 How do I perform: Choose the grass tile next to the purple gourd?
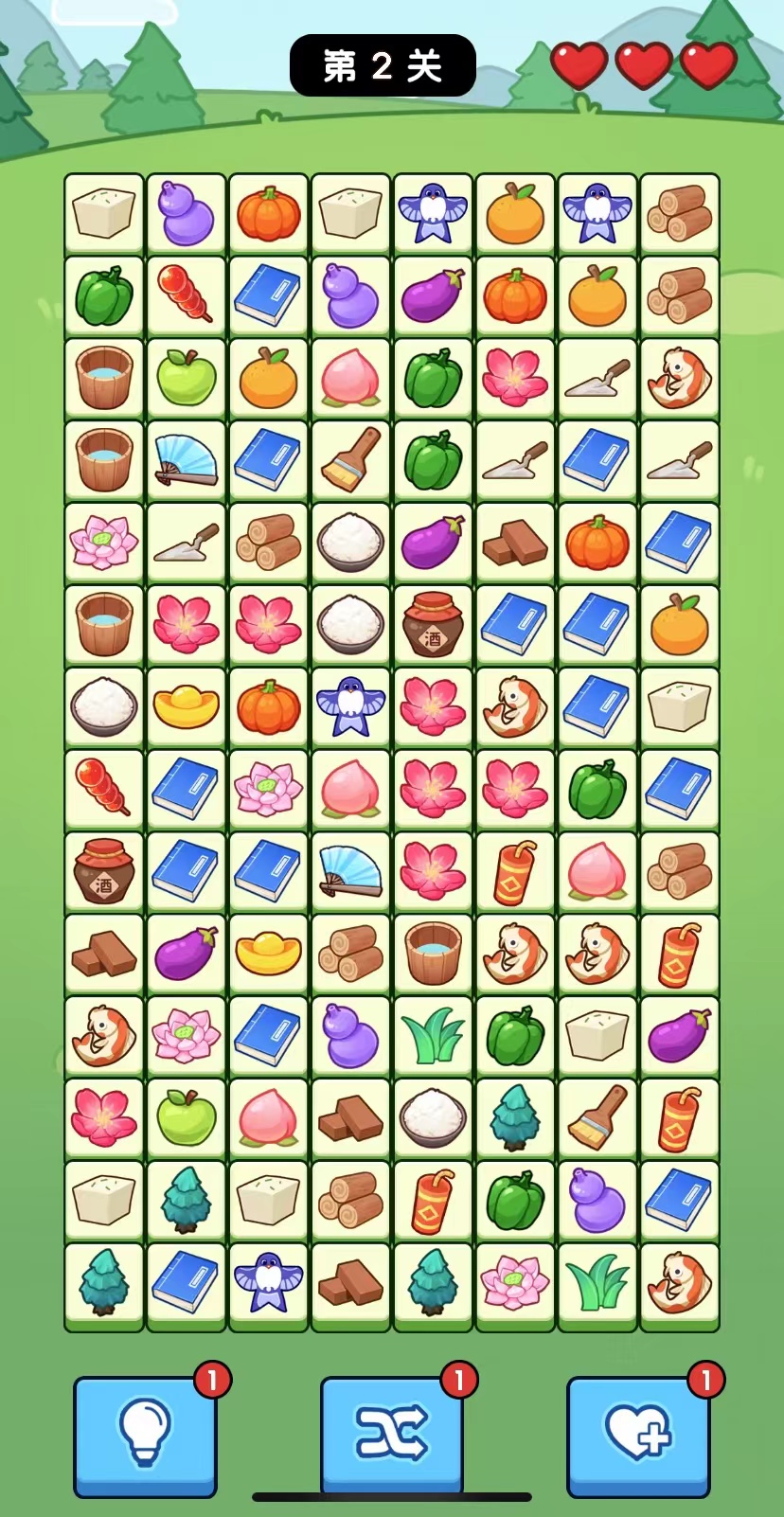433,1037
